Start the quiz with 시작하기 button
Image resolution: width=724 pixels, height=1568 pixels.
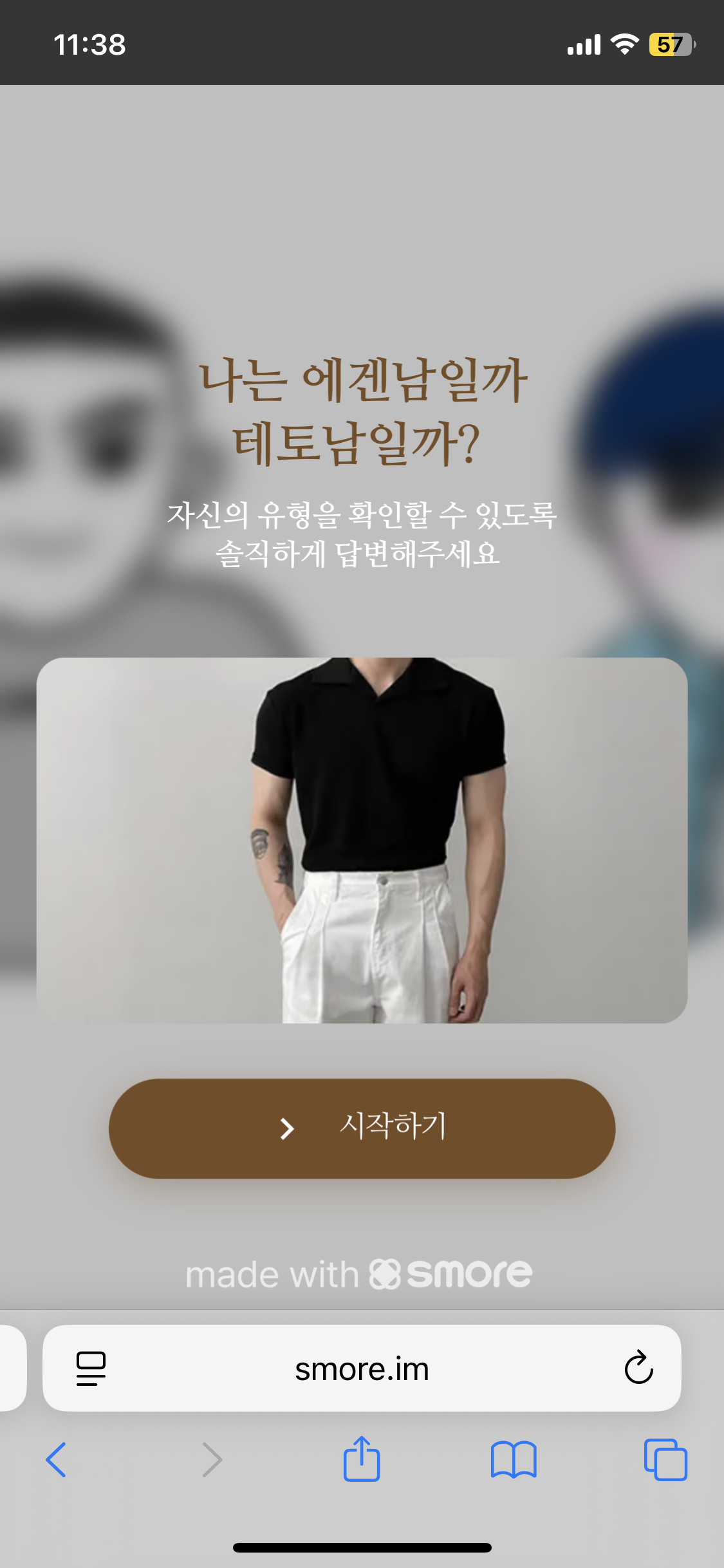point(362,1128)
